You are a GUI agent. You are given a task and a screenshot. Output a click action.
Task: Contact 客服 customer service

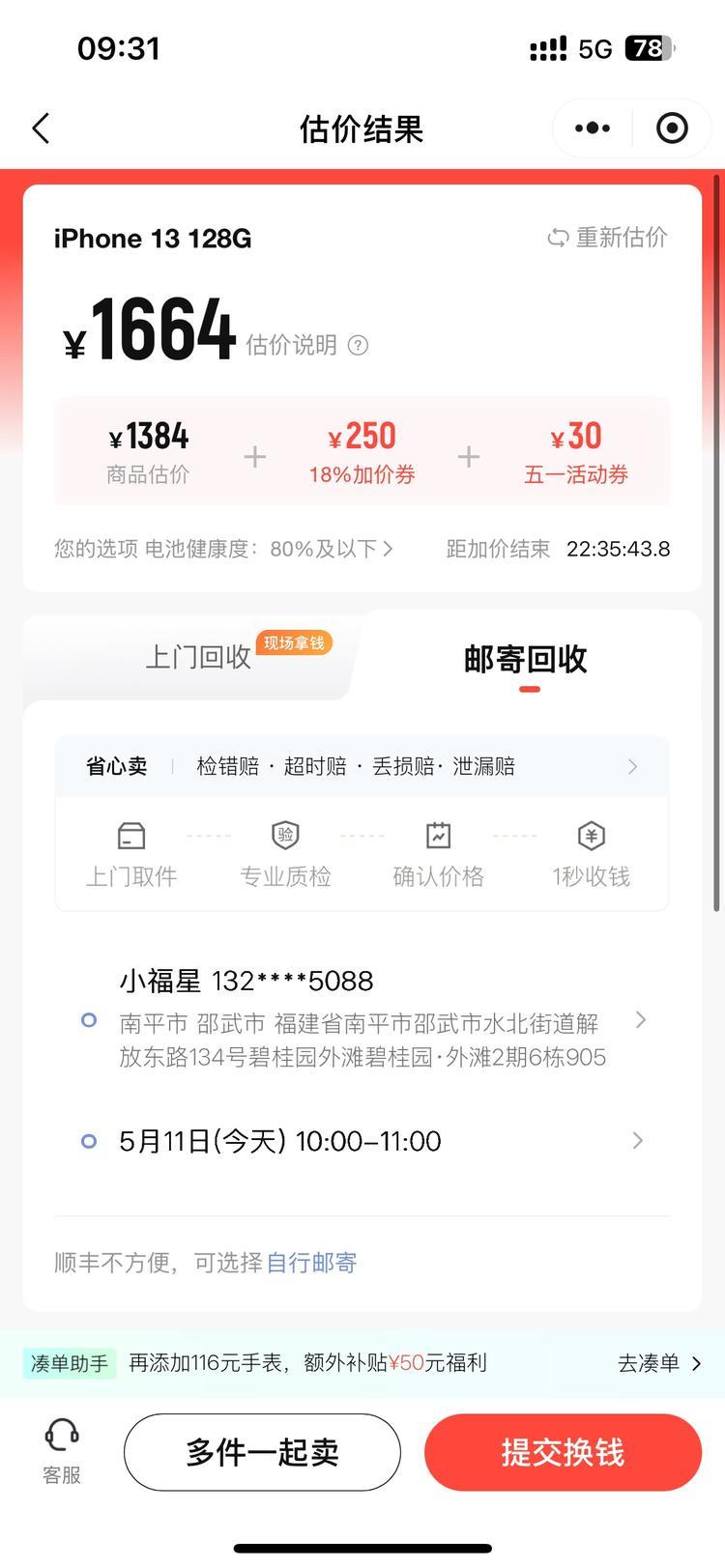pos(62,1451)
